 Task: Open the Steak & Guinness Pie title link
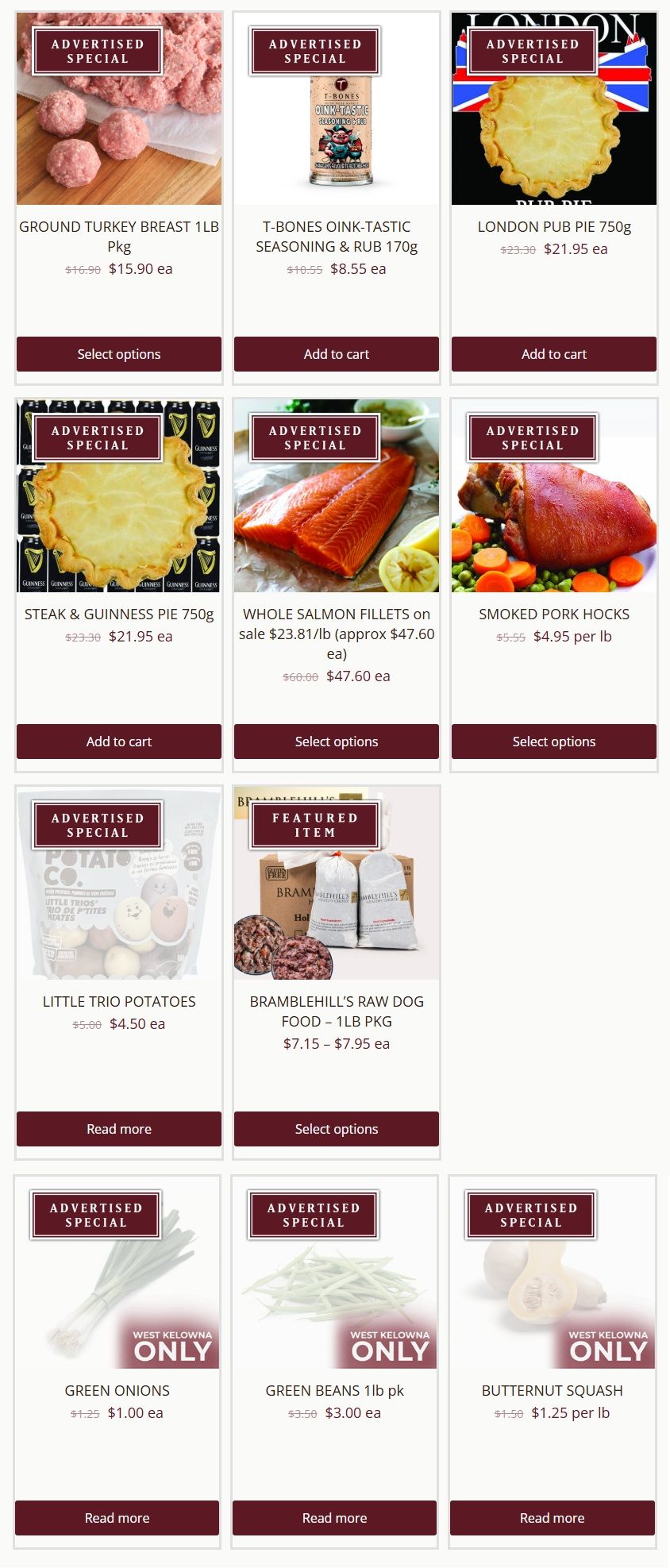[119, 614]
